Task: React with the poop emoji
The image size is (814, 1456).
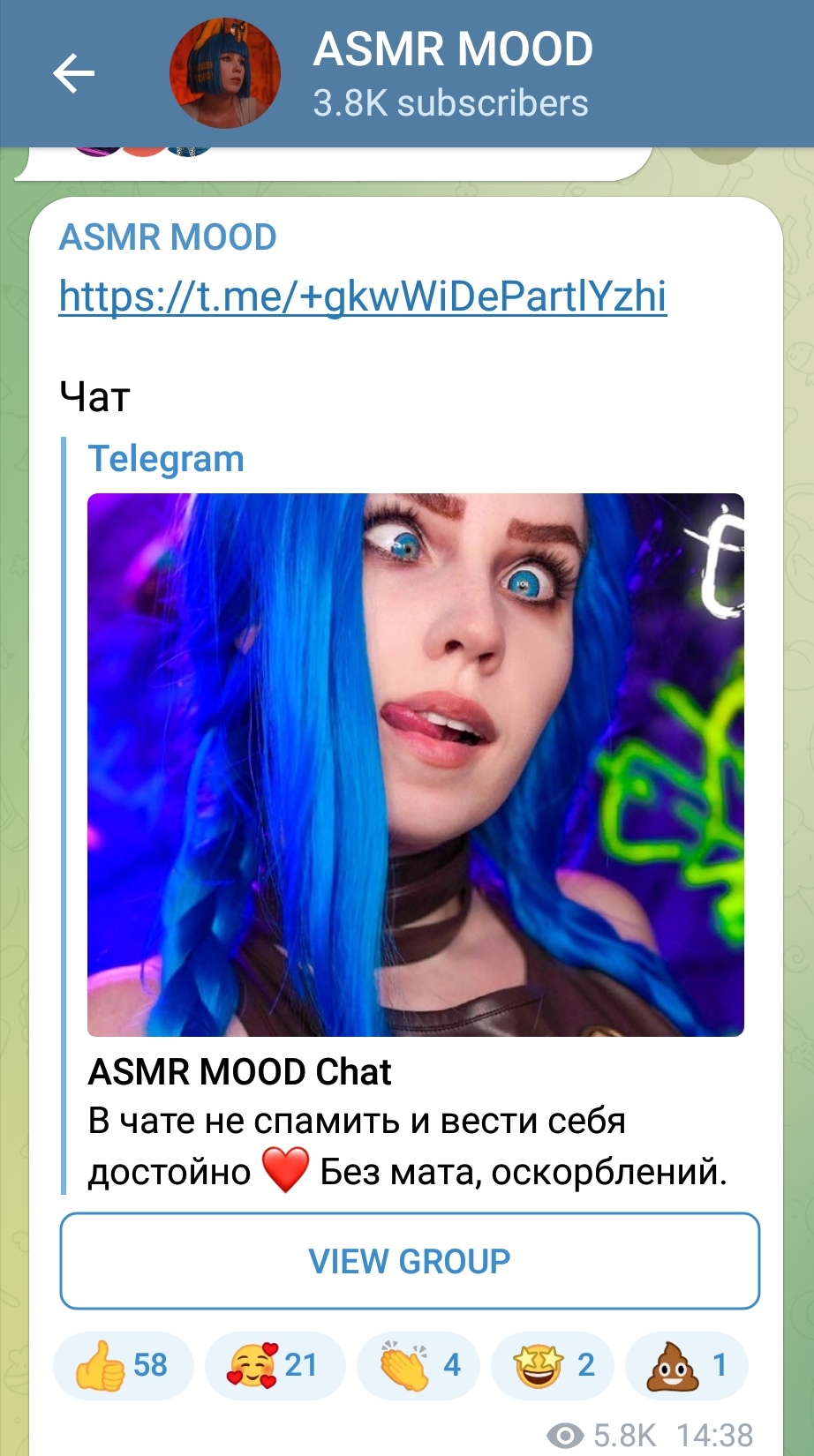Action: click(687, 1365)
